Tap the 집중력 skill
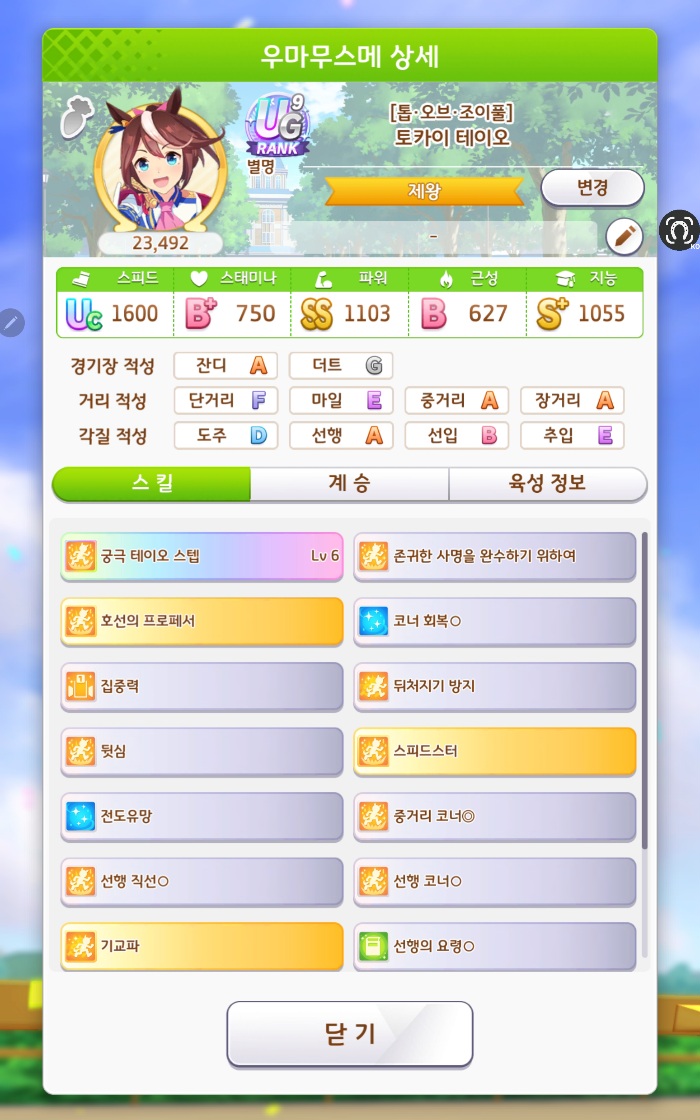This screenshot has height=1120, width=700. 202,686
